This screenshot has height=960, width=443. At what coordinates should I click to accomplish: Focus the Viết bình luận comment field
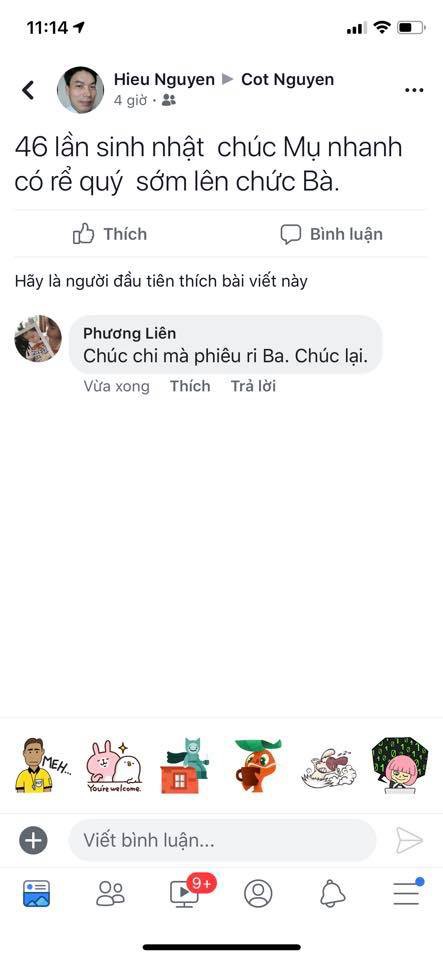[222, 841]
